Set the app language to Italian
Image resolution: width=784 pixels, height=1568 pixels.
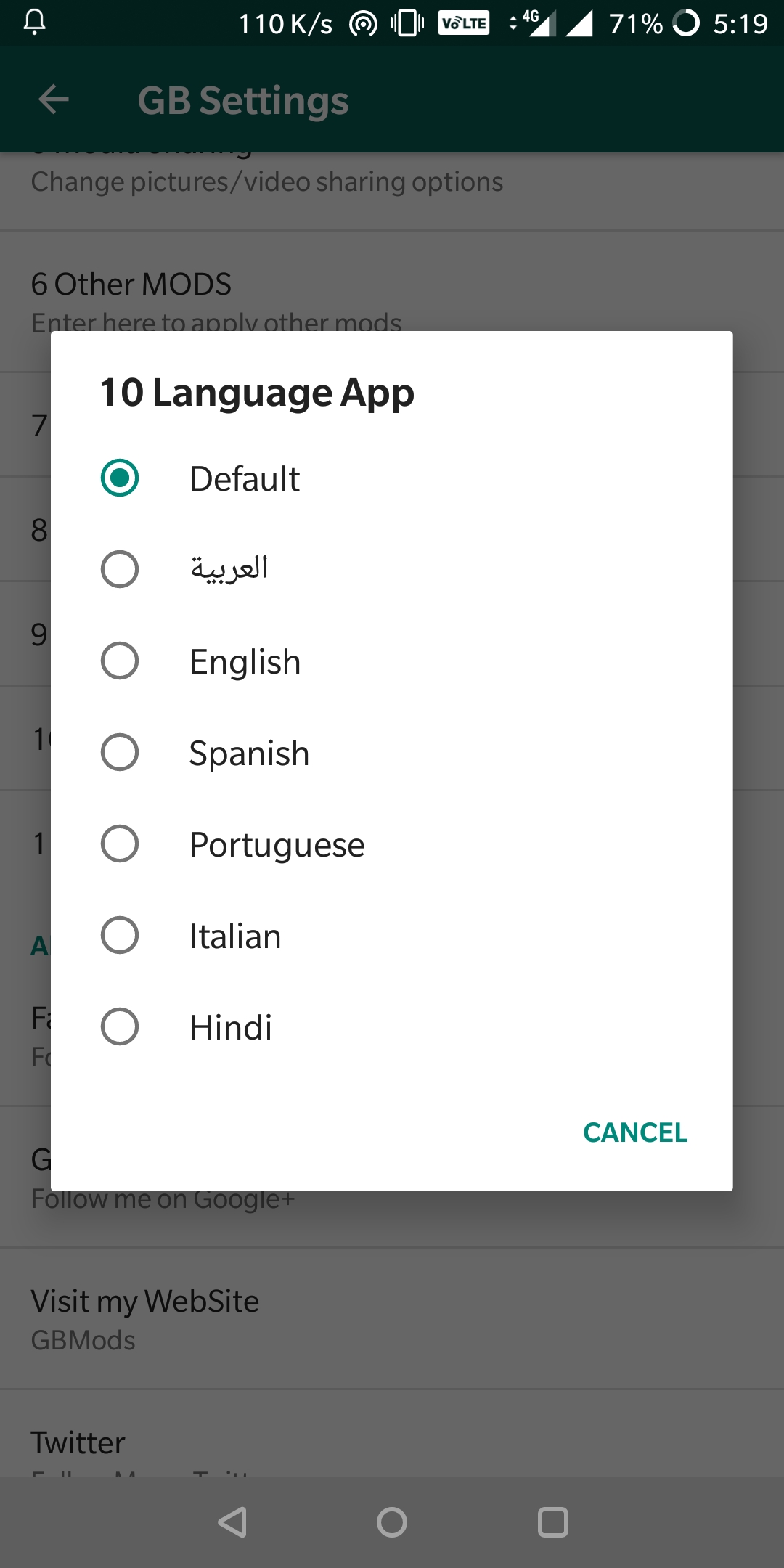point(391,936)
